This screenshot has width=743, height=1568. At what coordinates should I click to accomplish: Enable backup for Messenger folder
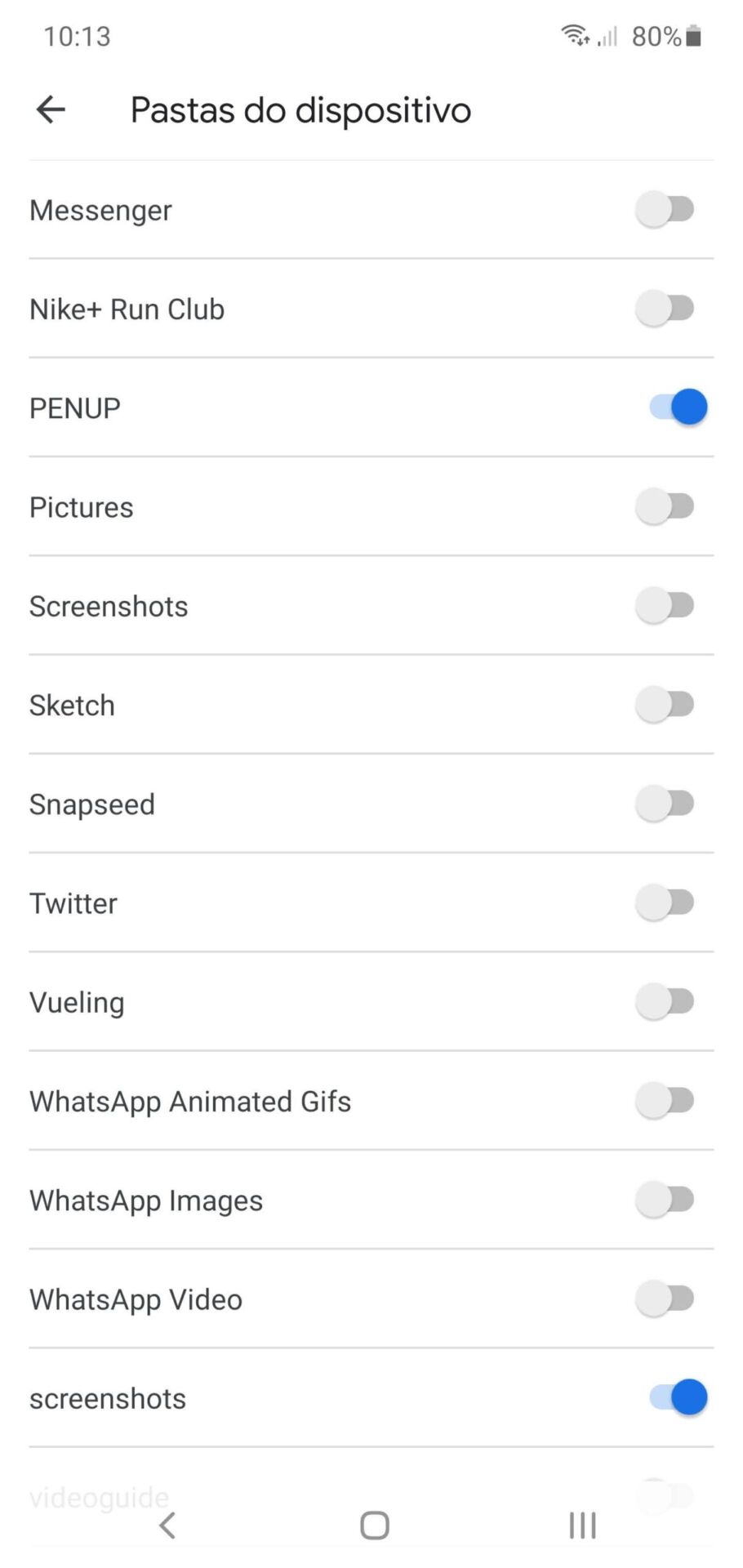click(x=665, y=210)
